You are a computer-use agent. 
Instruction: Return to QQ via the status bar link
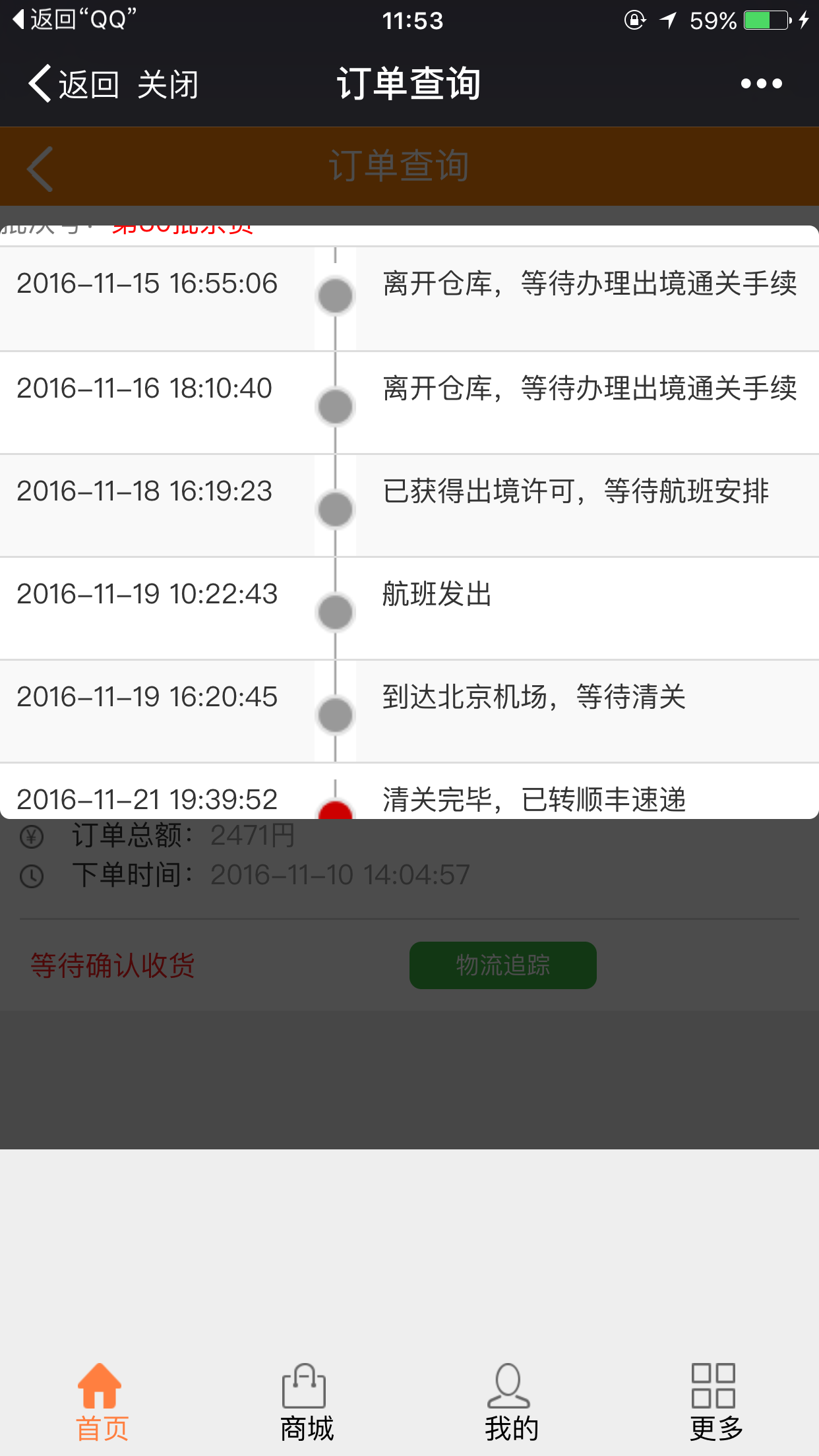[x=75, y=19]
